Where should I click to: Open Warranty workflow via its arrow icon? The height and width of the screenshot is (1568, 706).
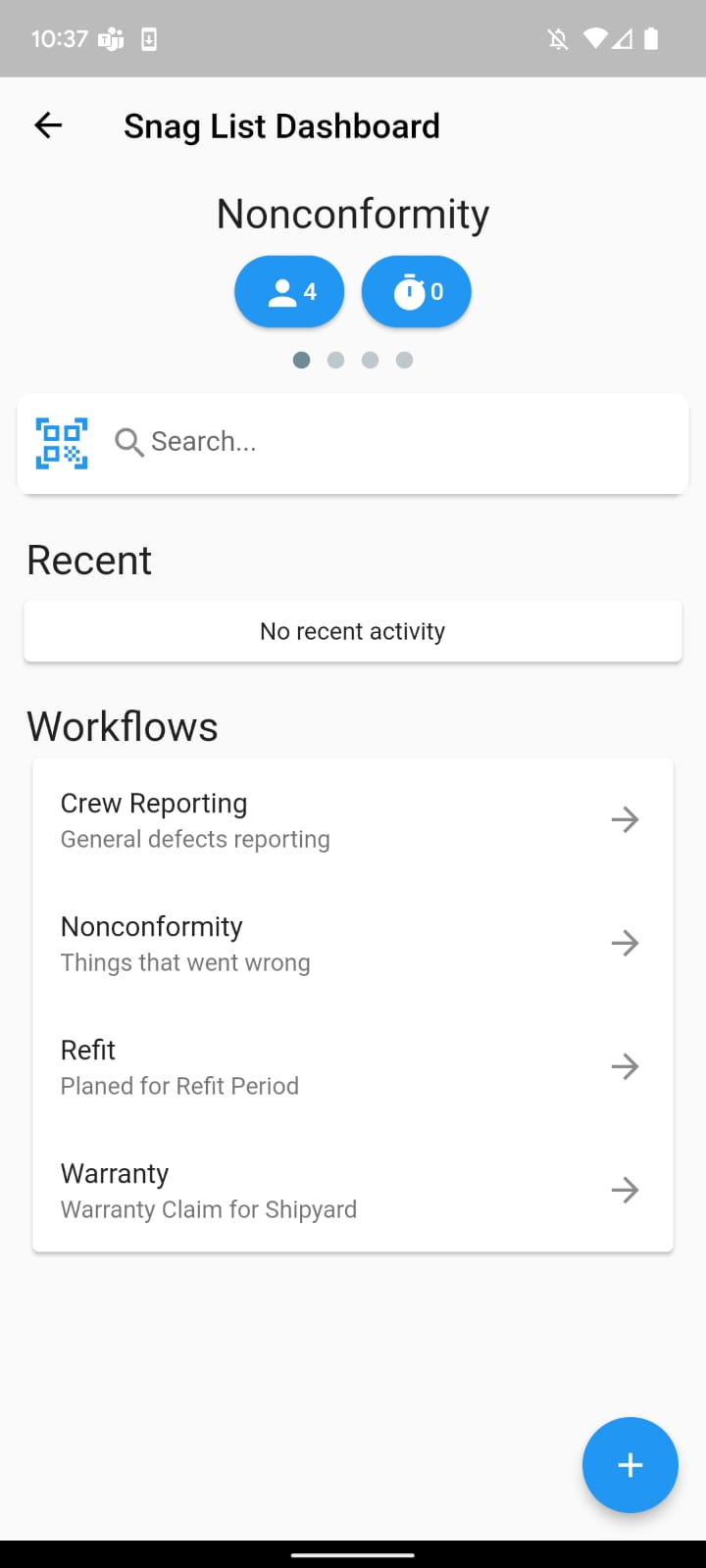[625, 1190]
